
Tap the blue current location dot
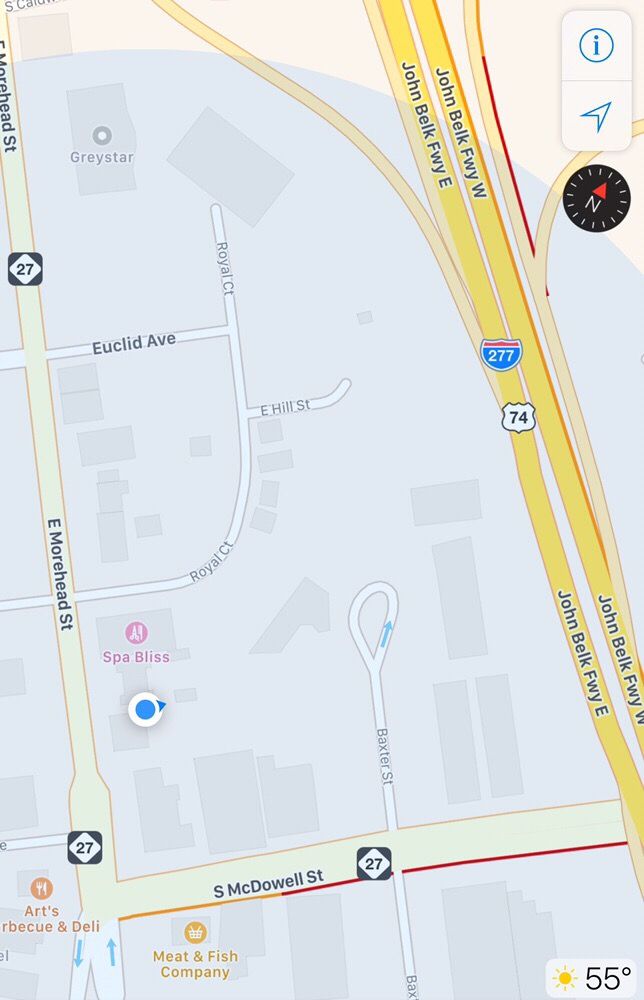click(146, 710)
